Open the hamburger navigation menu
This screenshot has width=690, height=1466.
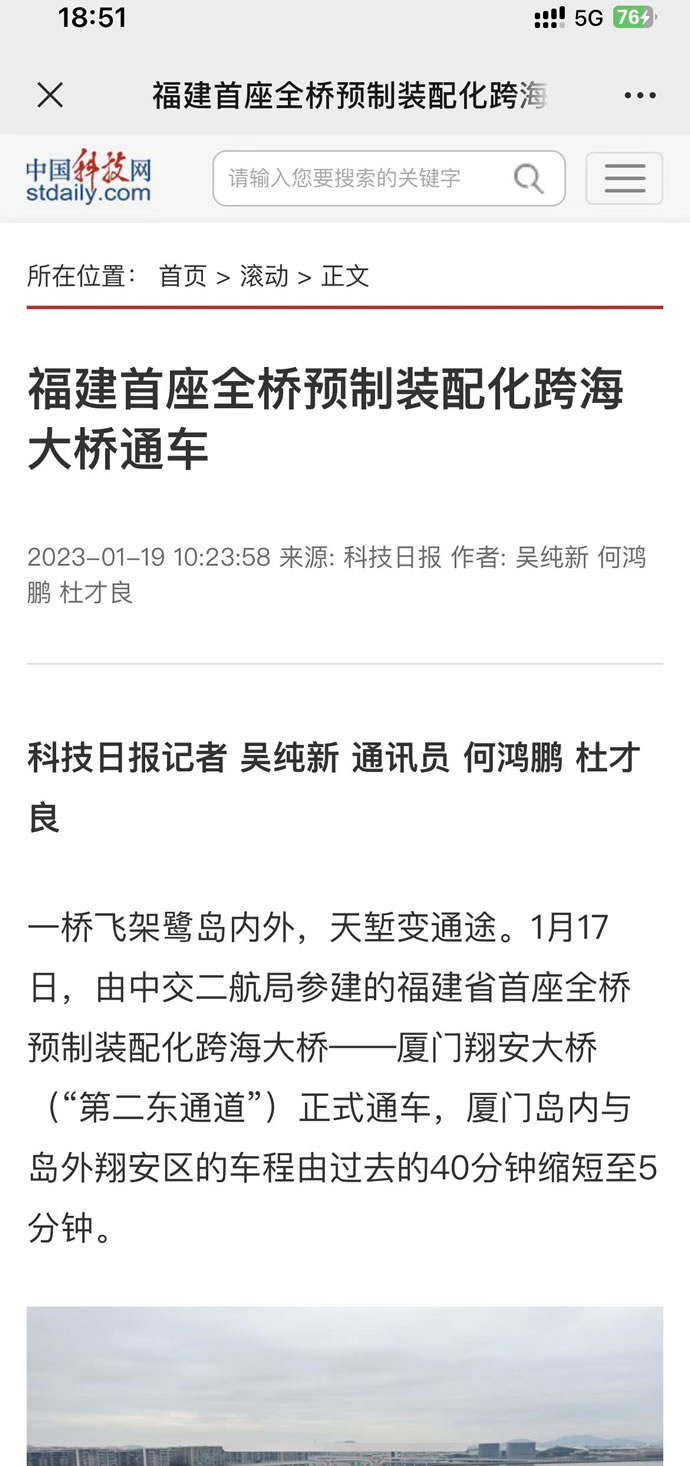point(624,179)
